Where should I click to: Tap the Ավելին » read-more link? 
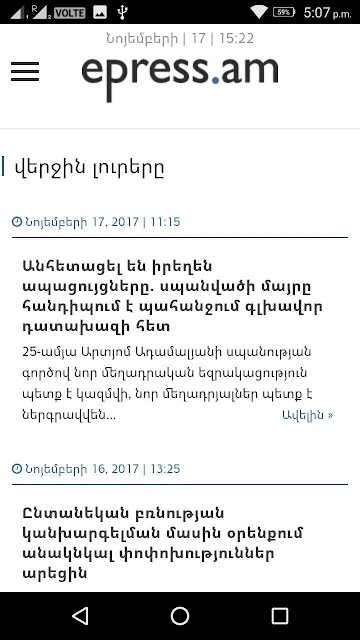(x=307, y=415)
